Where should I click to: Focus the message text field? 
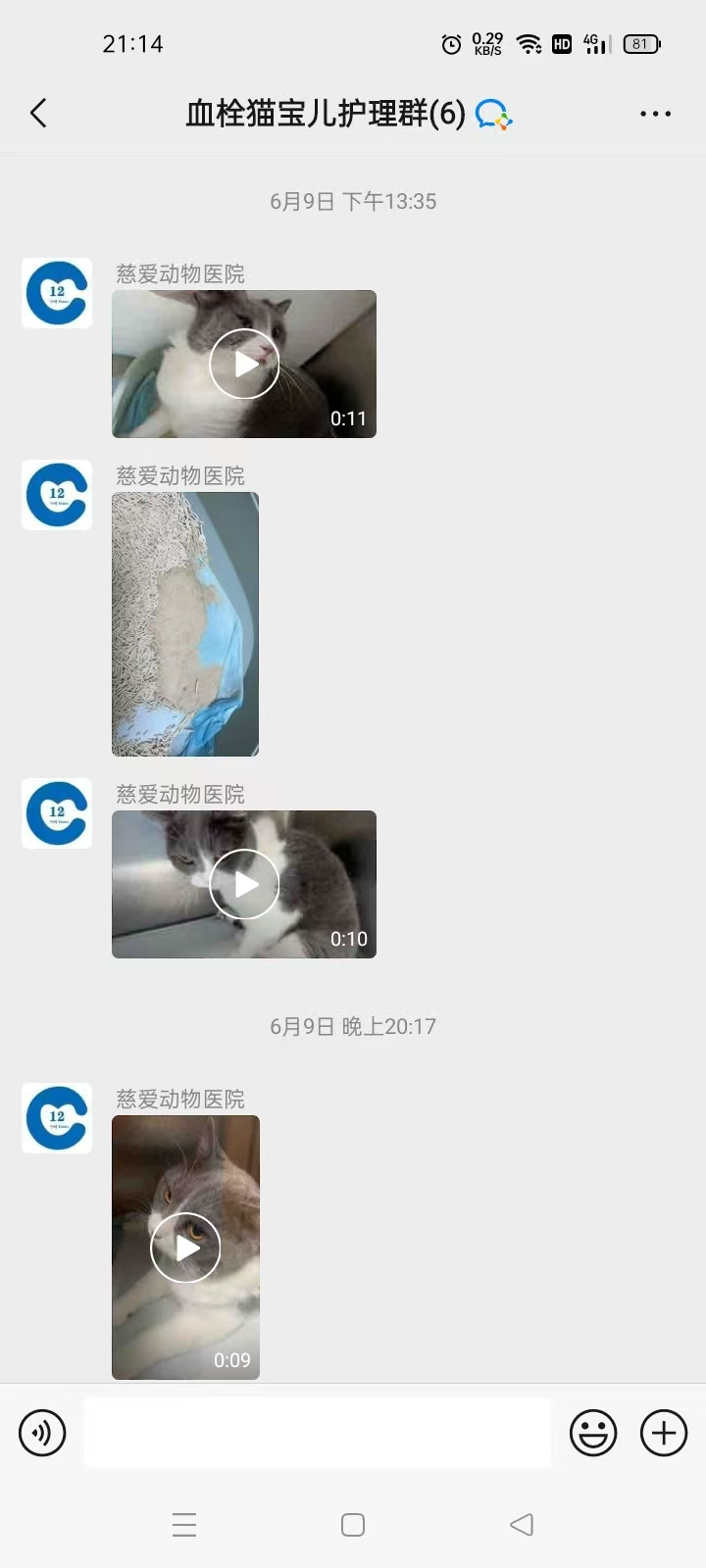click(x=317, y=1433)
